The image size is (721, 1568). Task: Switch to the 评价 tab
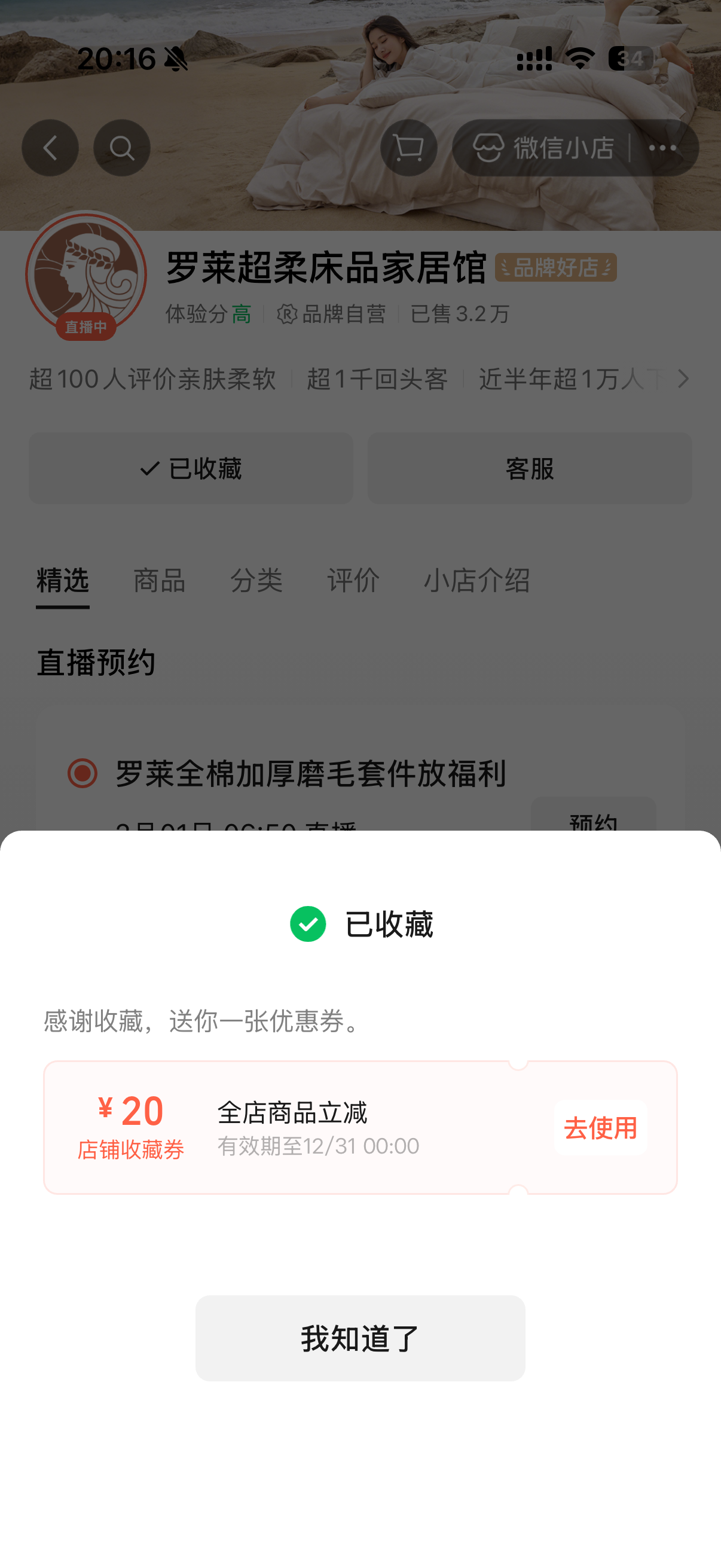click(x=353, y=580)
